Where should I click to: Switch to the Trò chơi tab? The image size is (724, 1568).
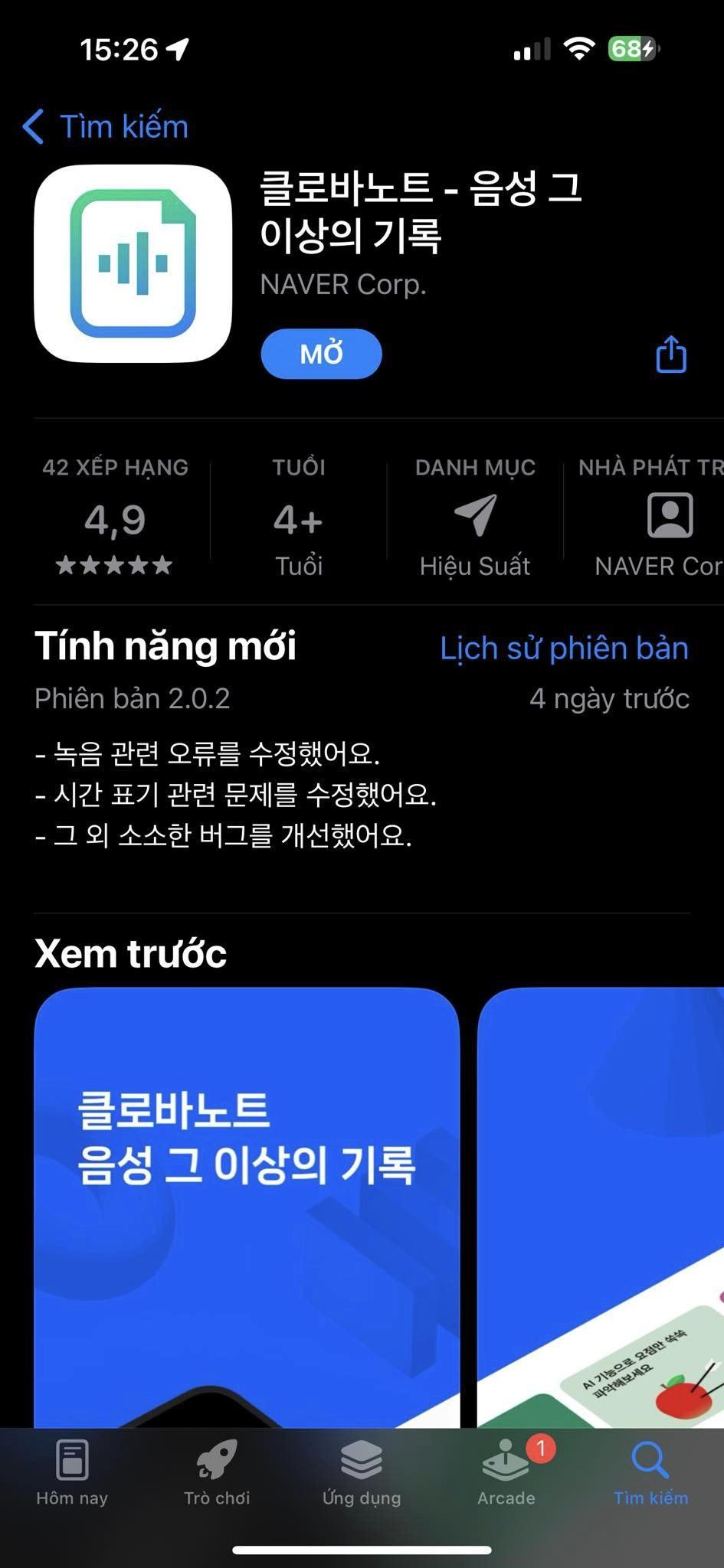[x=217, y=1473]
